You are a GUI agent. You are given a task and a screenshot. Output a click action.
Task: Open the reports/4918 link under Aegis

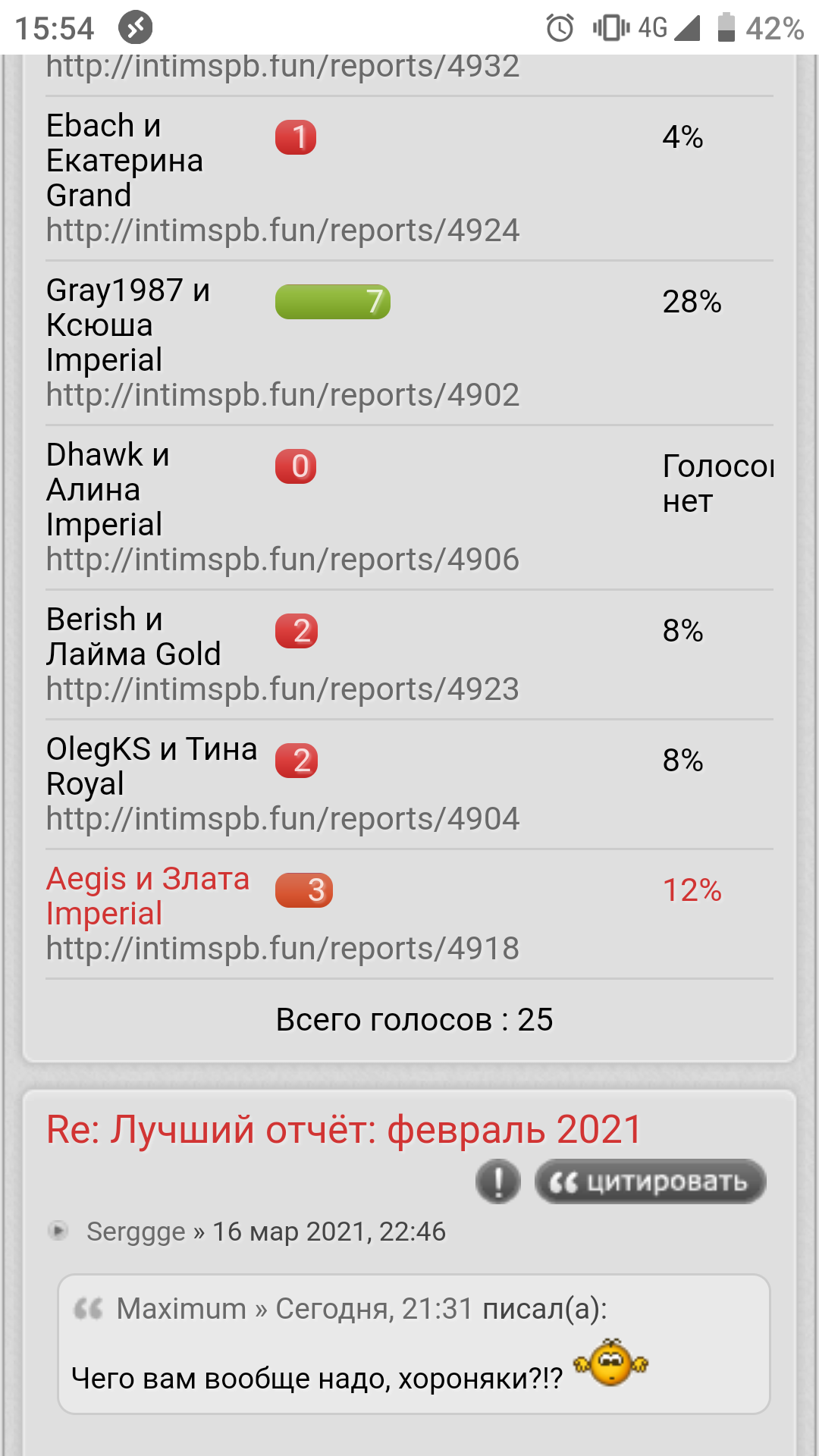282,949
